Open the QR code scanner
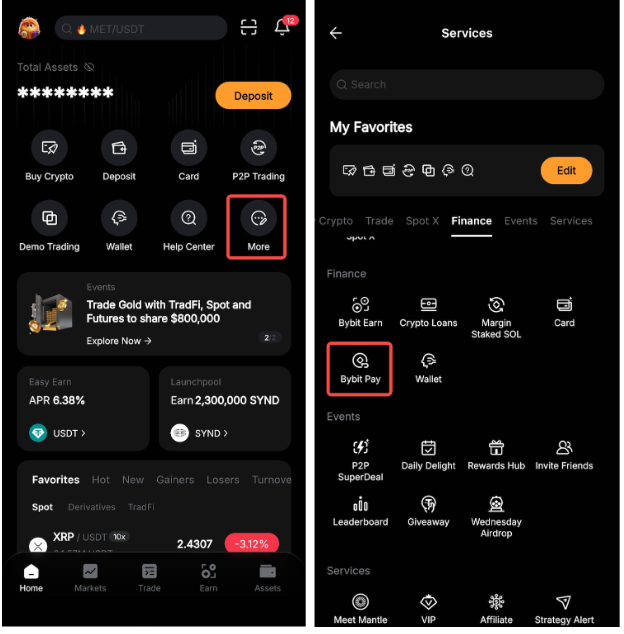 249,28
